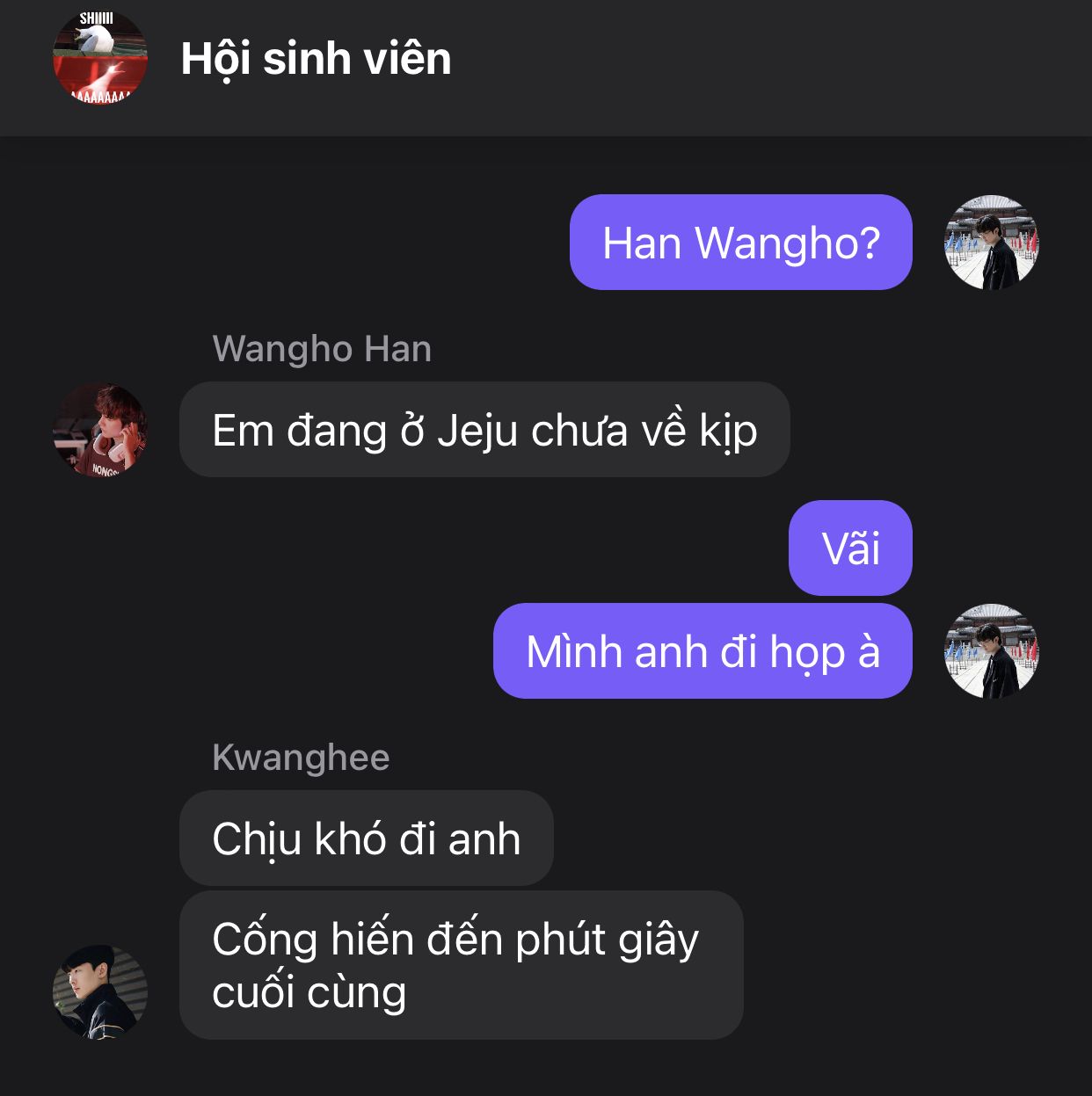Open the Hội sinh viên group info

click(316, 59)
